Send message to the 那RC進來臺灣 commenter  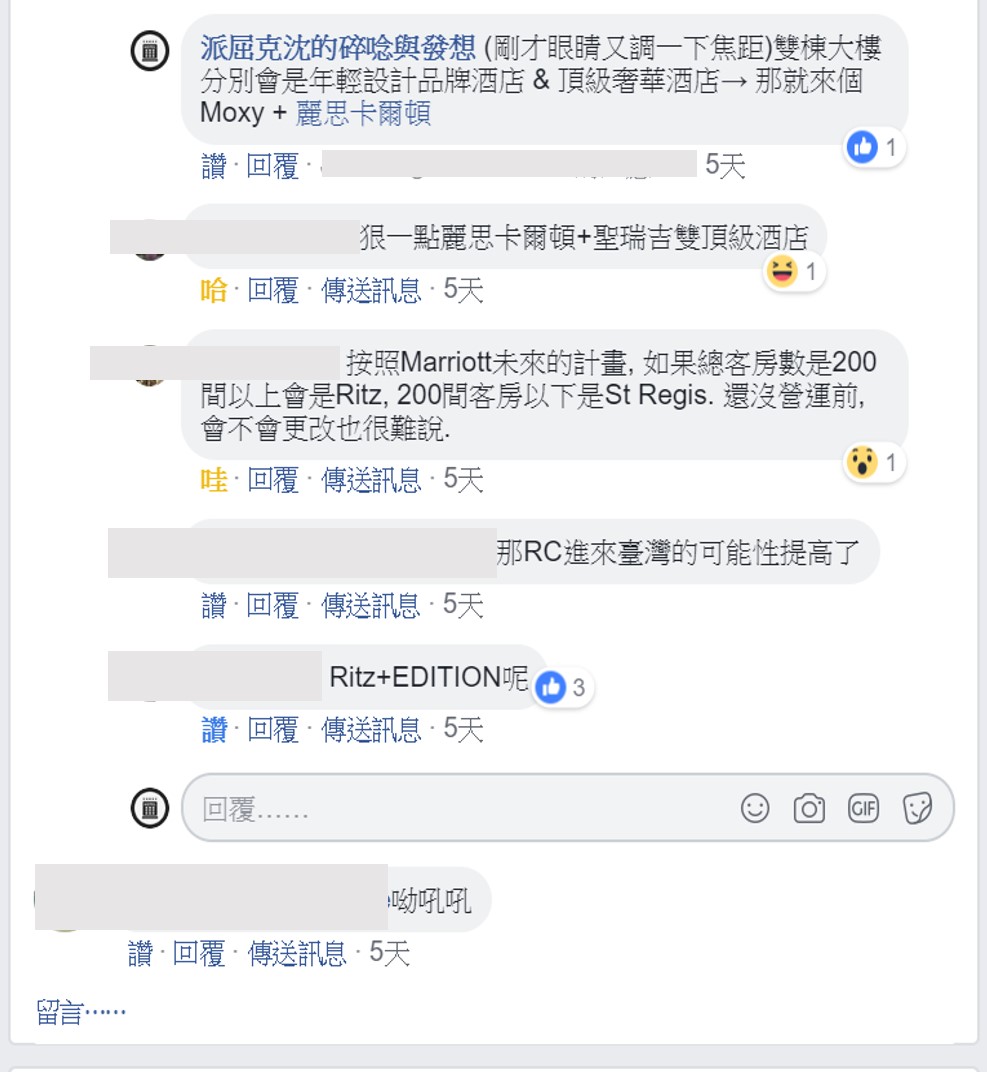(371, 605)
